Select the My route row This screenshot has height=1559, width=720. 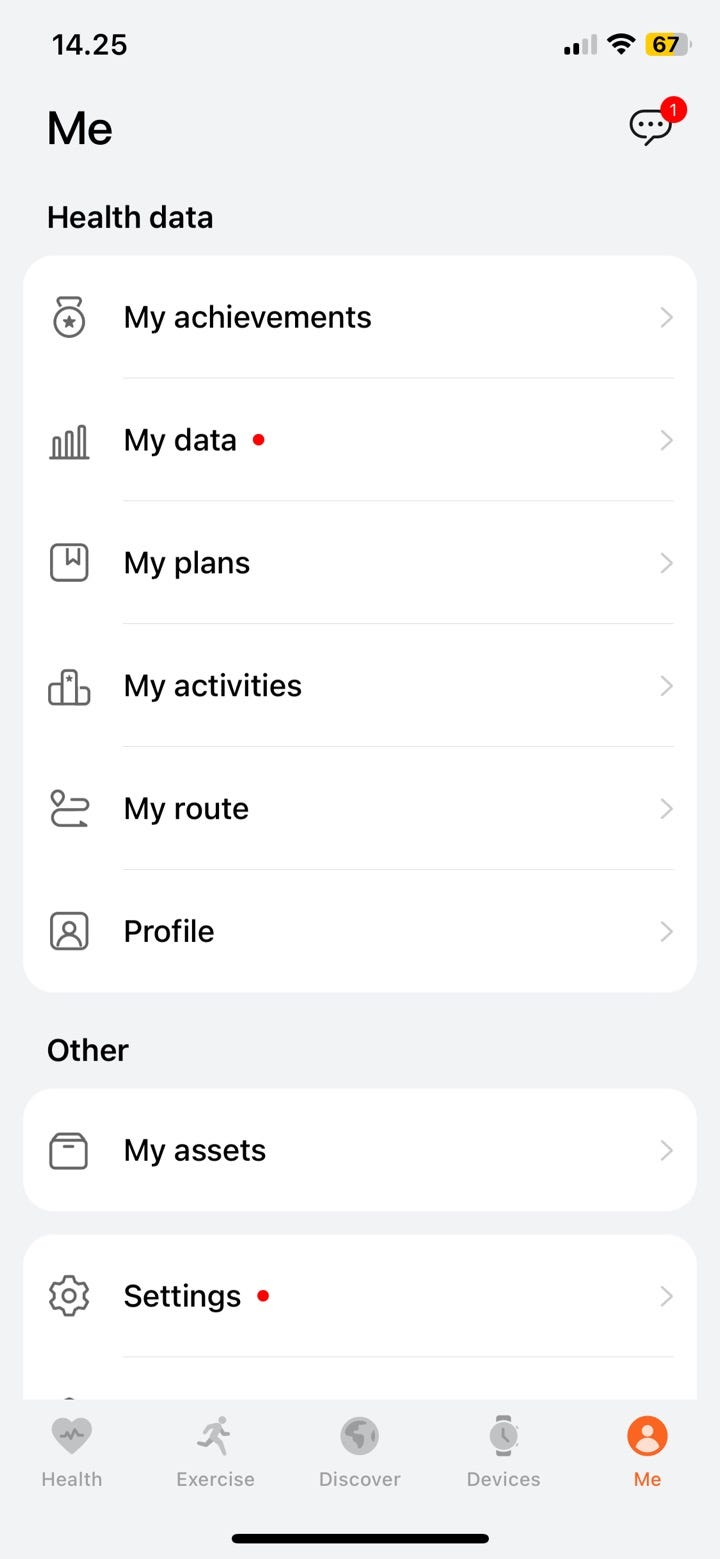tap(360, 809)
